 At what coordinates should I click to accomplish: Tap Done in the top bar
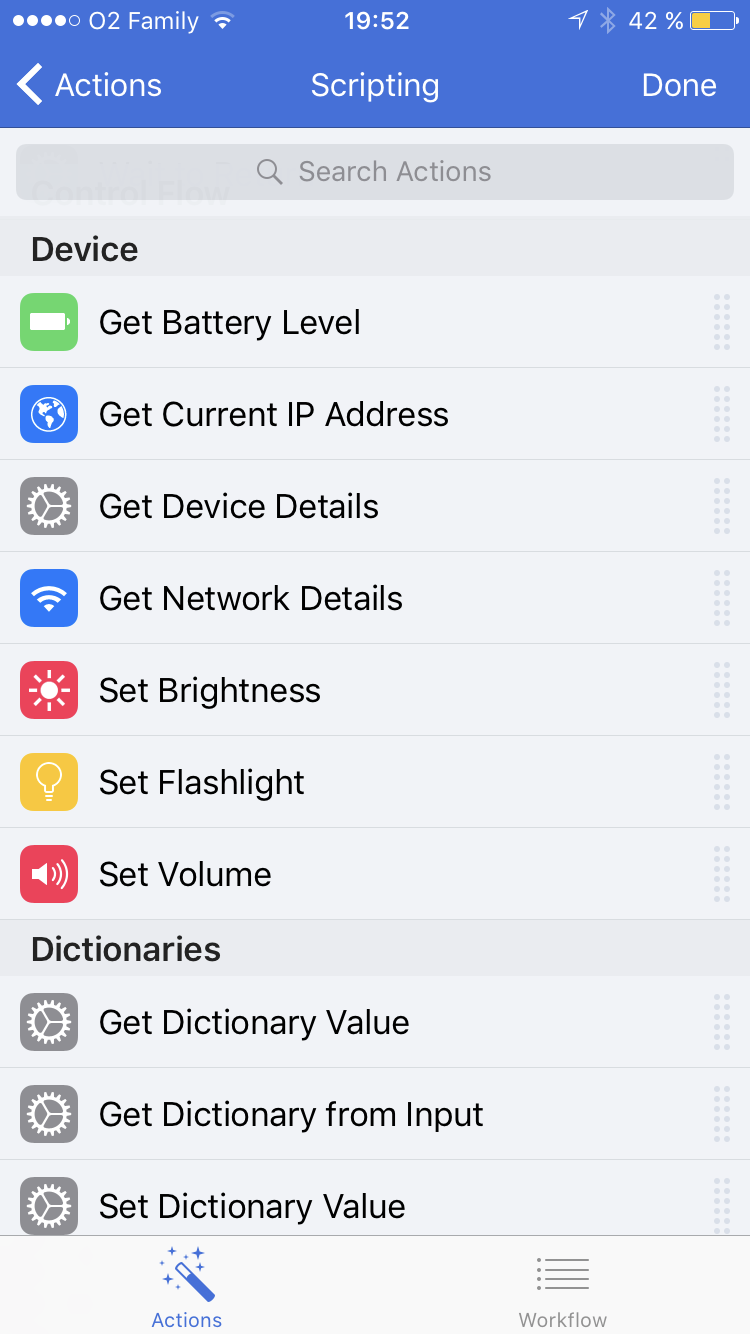click(678, 86)
